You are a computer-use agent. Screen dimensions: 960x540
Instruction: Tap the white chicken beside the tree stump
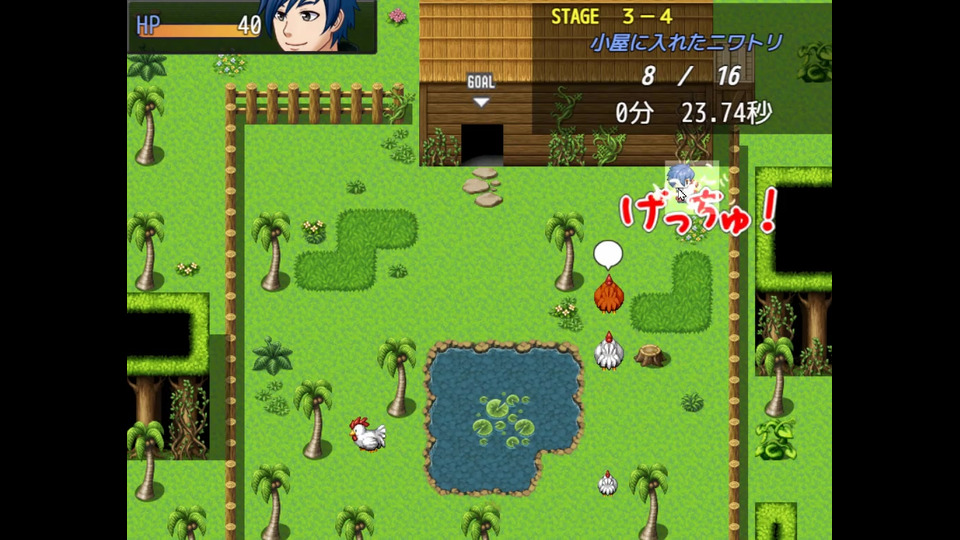pos(608,351)
